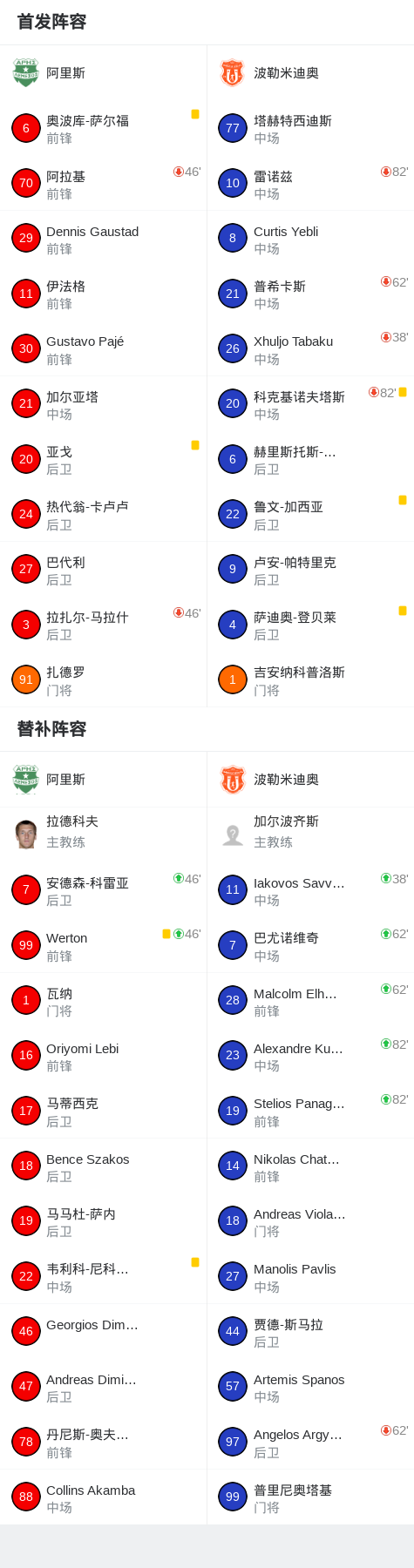Image resolution: width=414 pixels, height=1568 pixels.
Task: Open Manolis Pavlis's player page
Action: 310,1277
